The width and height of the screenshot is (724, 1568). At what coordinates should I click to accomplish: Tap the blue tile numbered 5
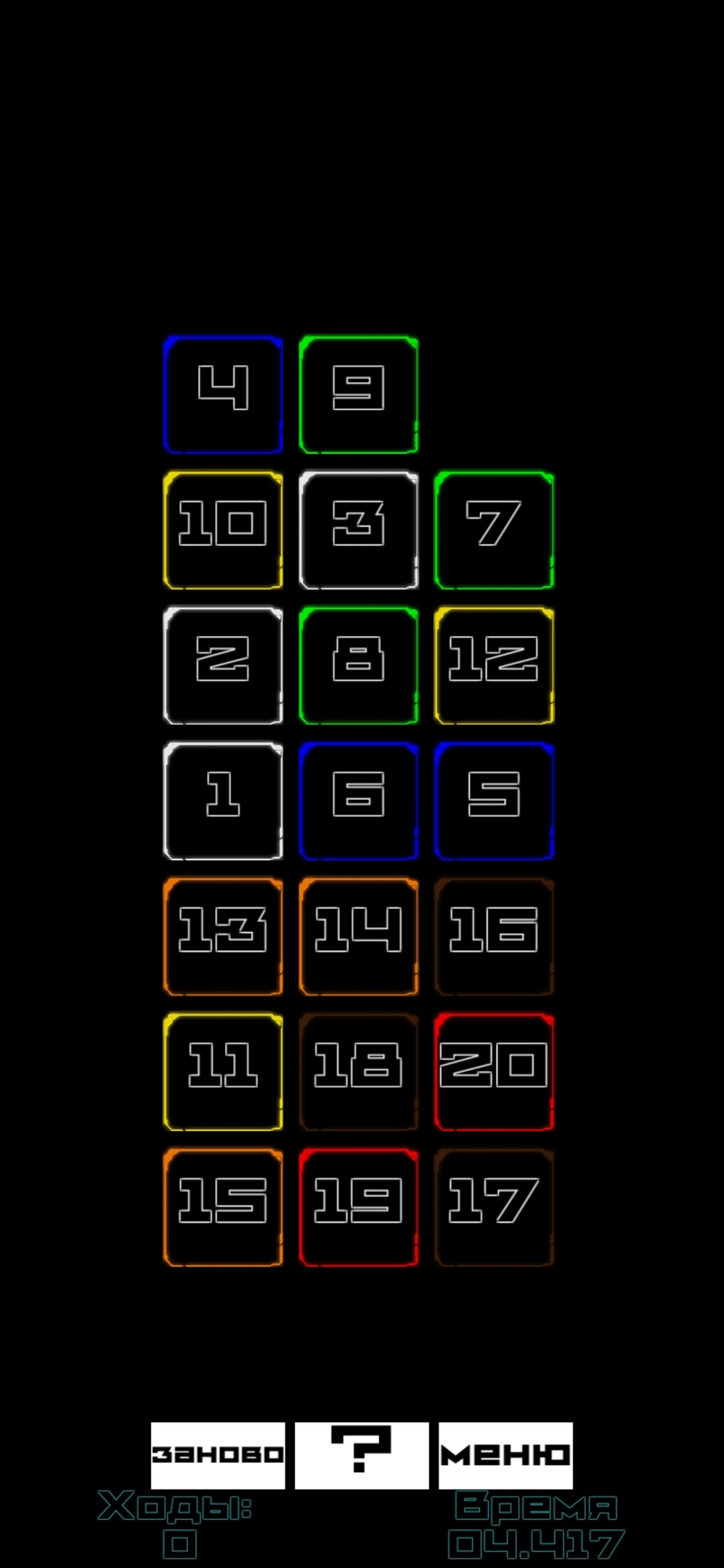(494, 801)
